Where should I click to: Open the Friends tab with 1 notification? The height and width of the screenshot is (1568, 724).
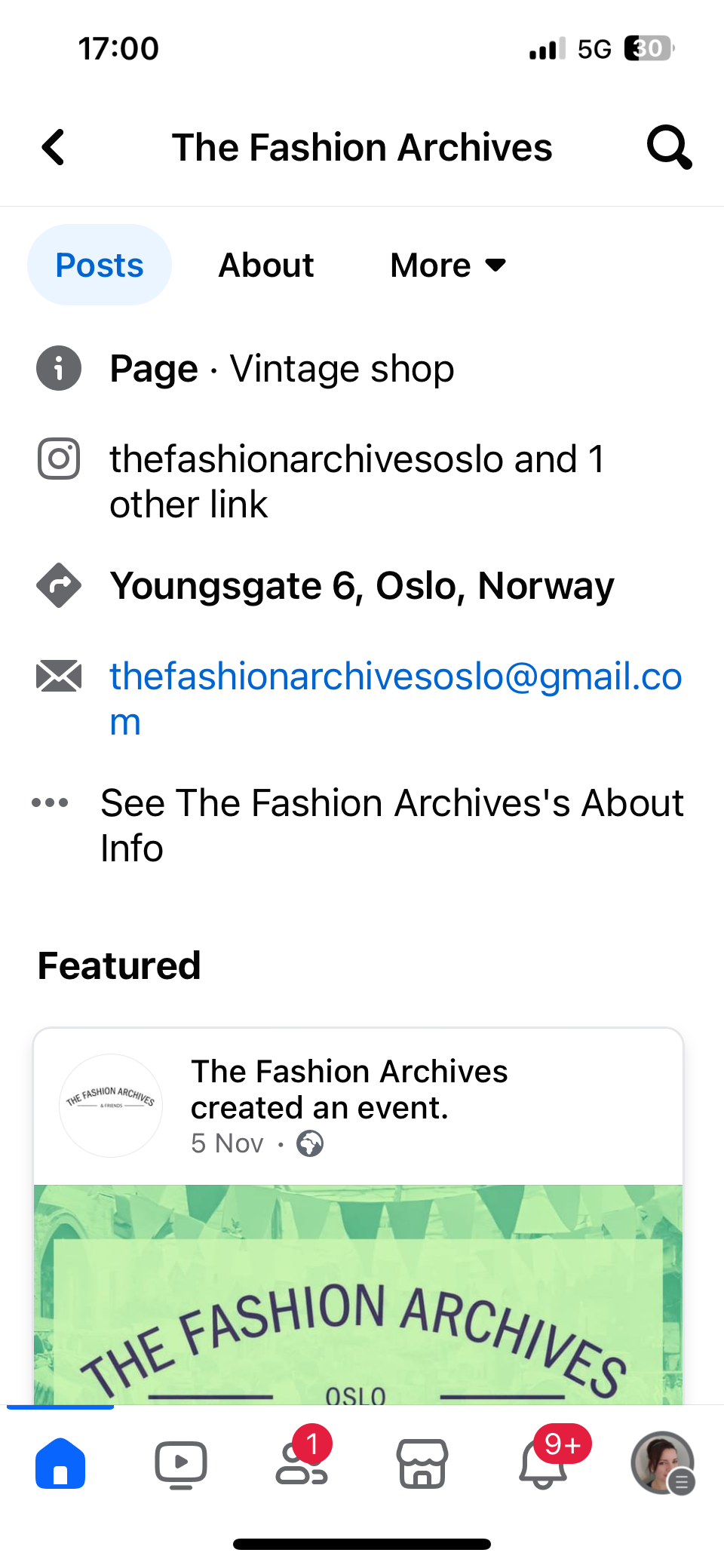click(x=302, y=1463)
